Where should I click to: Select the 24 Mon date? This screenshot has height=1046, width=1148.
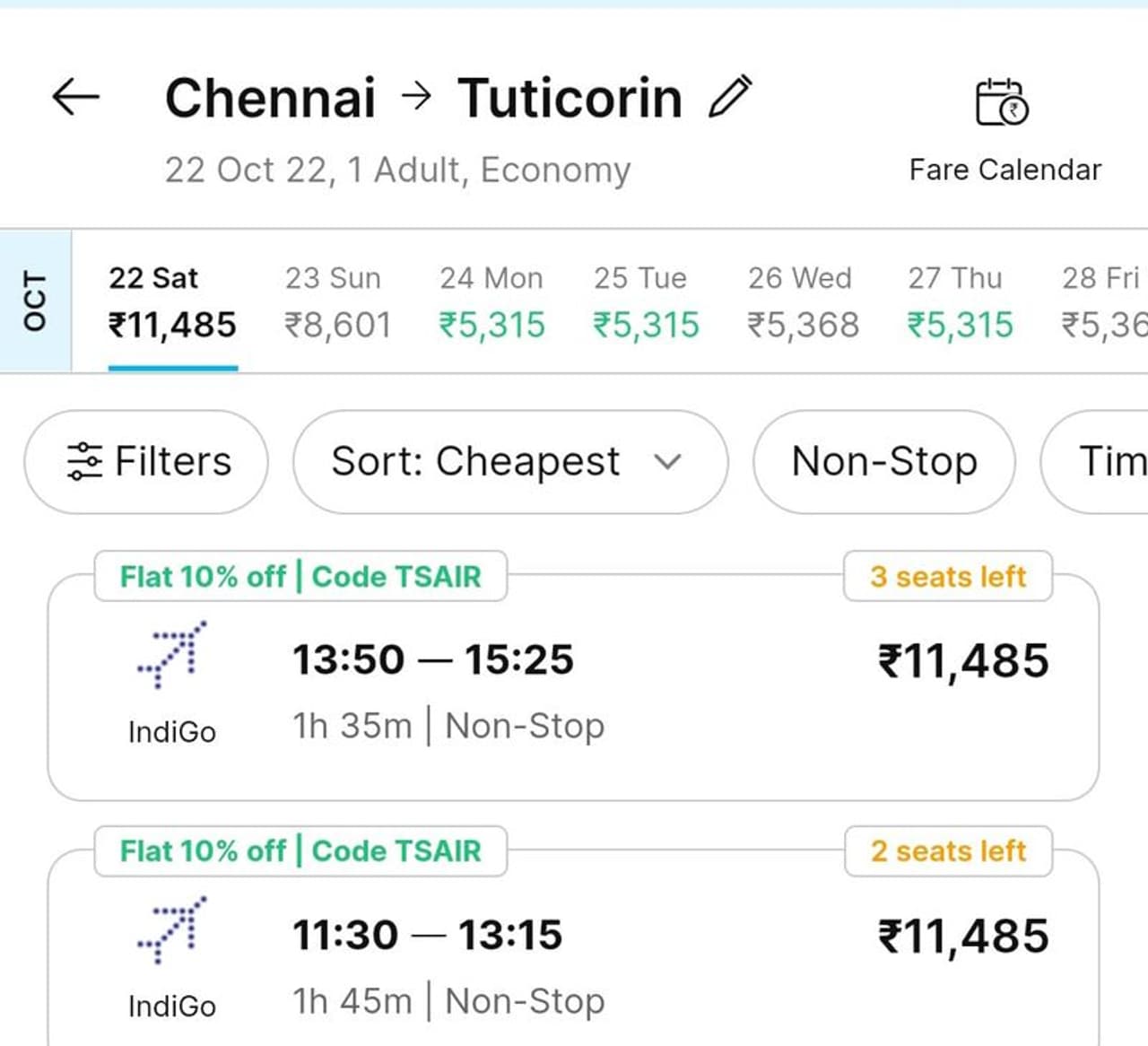[x=491, y=302]
